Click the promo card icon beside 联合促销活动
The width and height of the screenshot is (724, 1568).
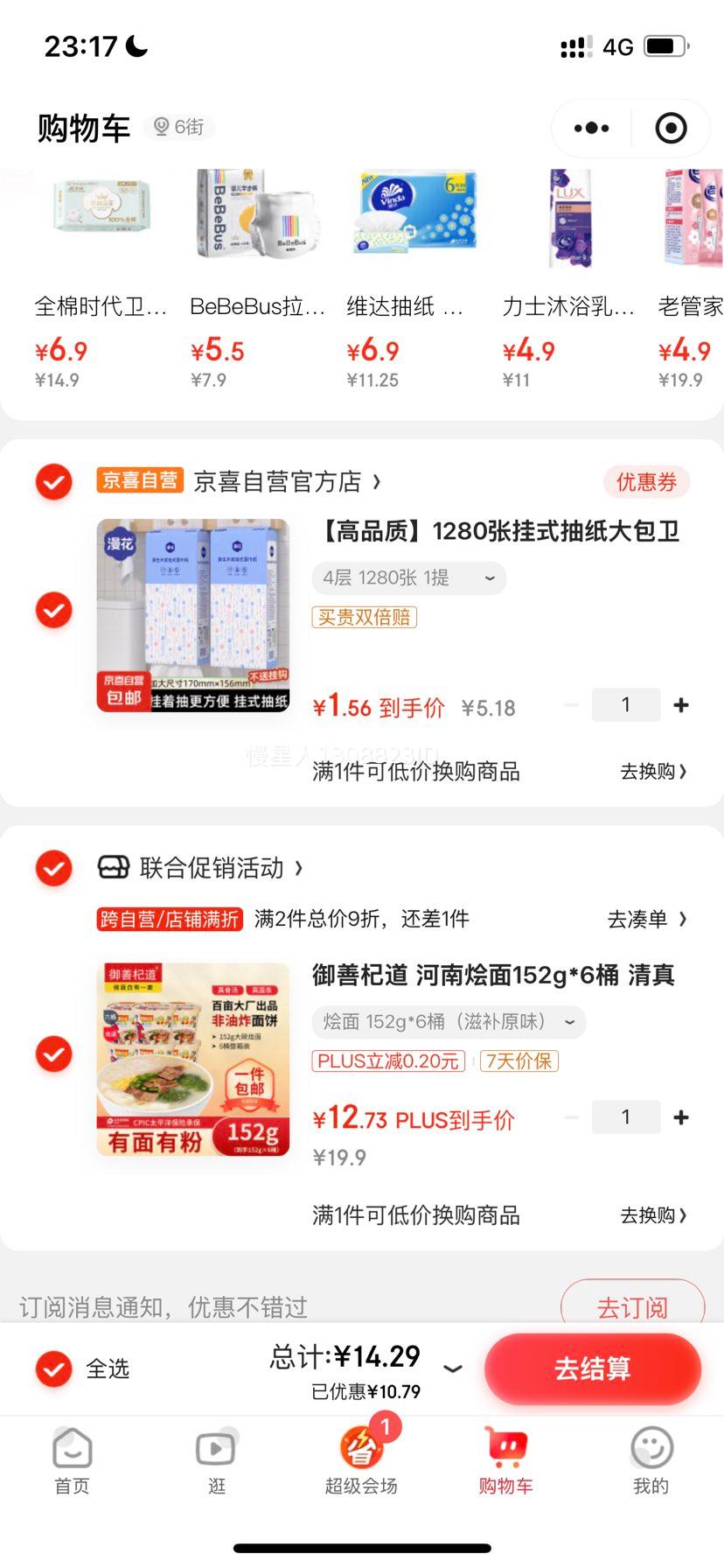[x=112, y=867]
